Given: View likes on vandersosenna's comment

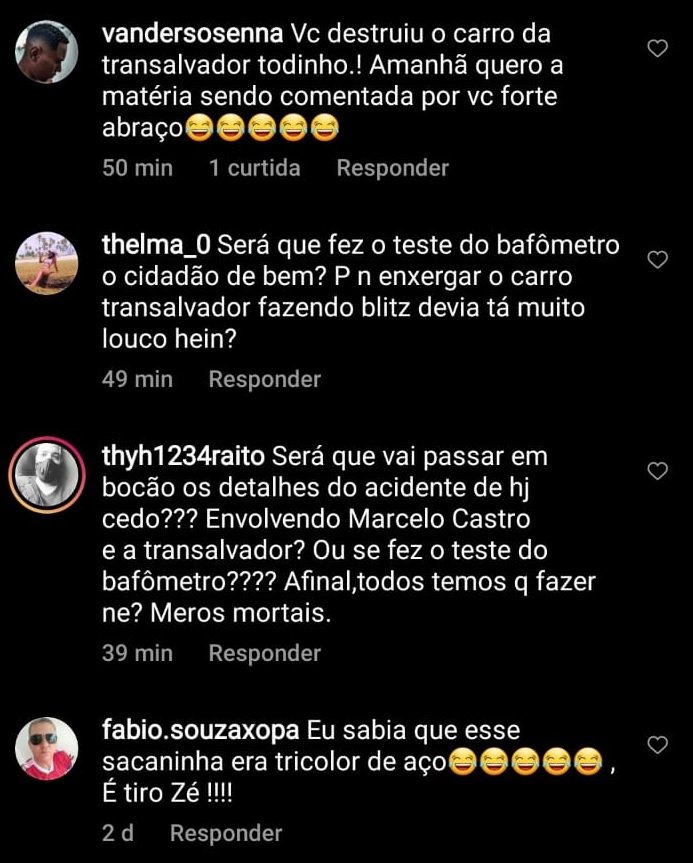Looking at the screenshot, I should (254, 168).
